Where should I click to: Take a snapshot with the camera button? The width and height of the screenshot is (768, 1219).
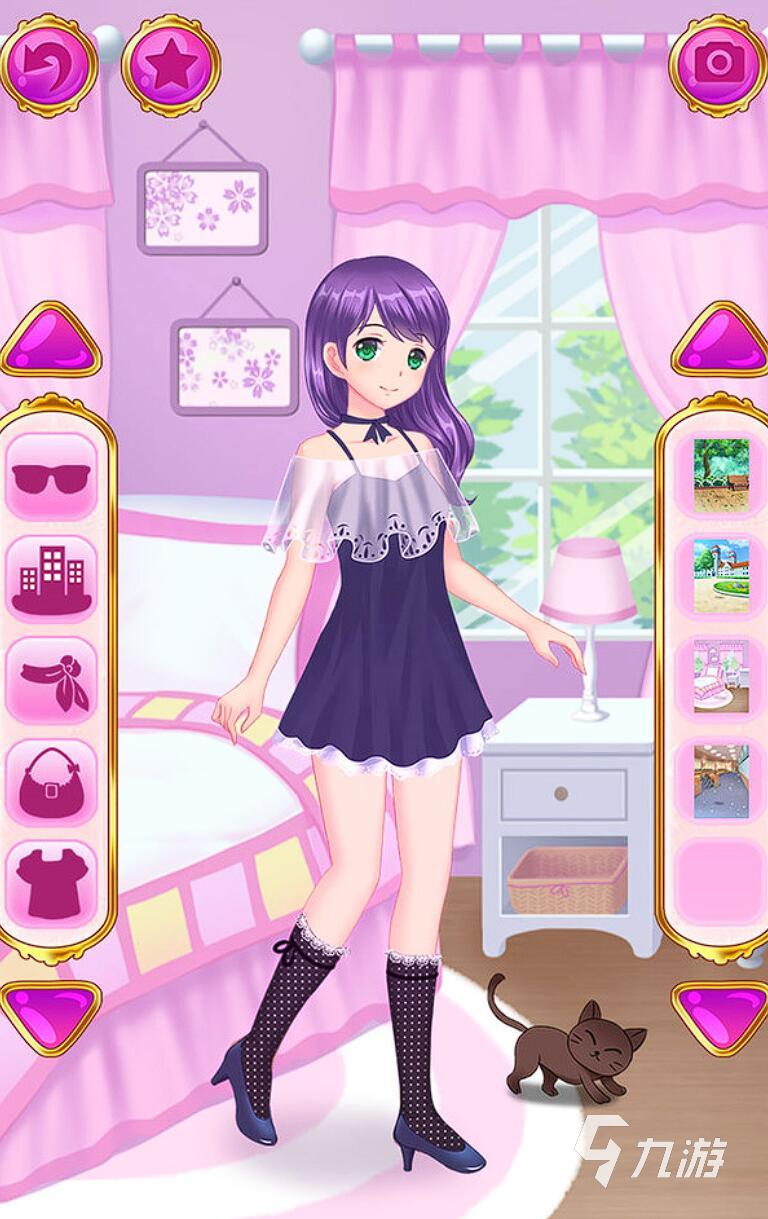pyautogui.click(x=718, y=65)
